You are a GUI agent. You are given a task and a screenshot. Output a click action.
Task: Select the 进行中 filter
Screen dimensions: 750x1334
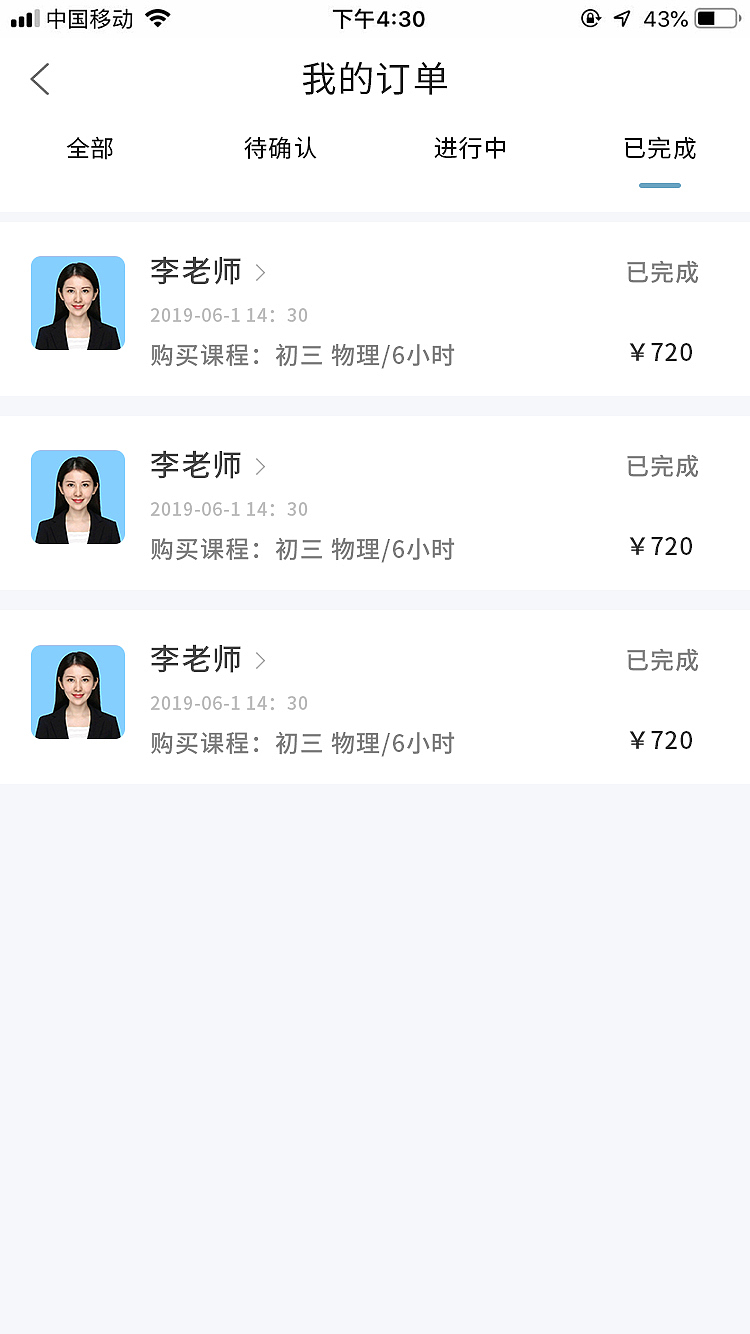click(x=470, y=148)
